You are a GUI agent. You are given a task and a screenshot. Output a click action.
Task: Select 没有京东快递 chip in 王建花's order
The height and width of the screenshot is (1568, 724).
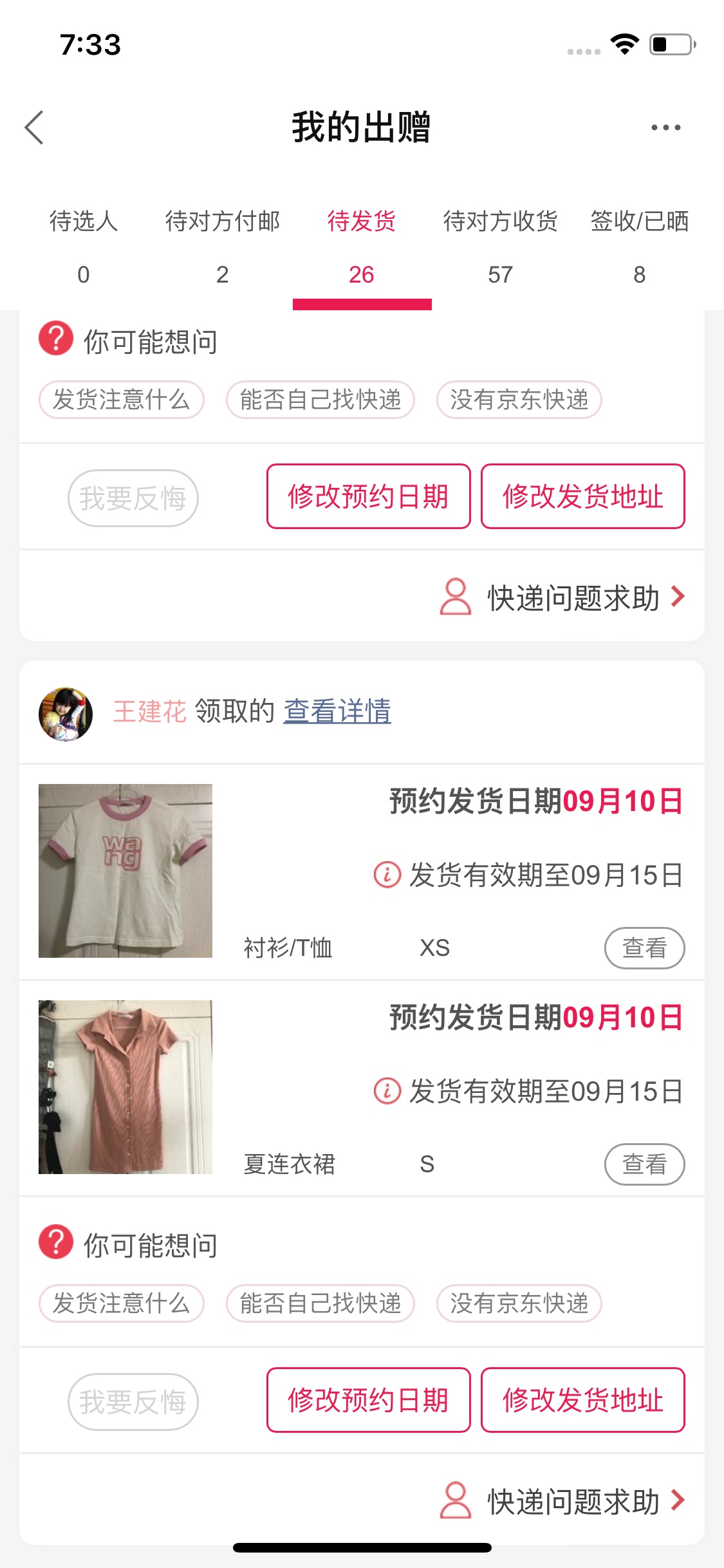[x=519, y=1303]
